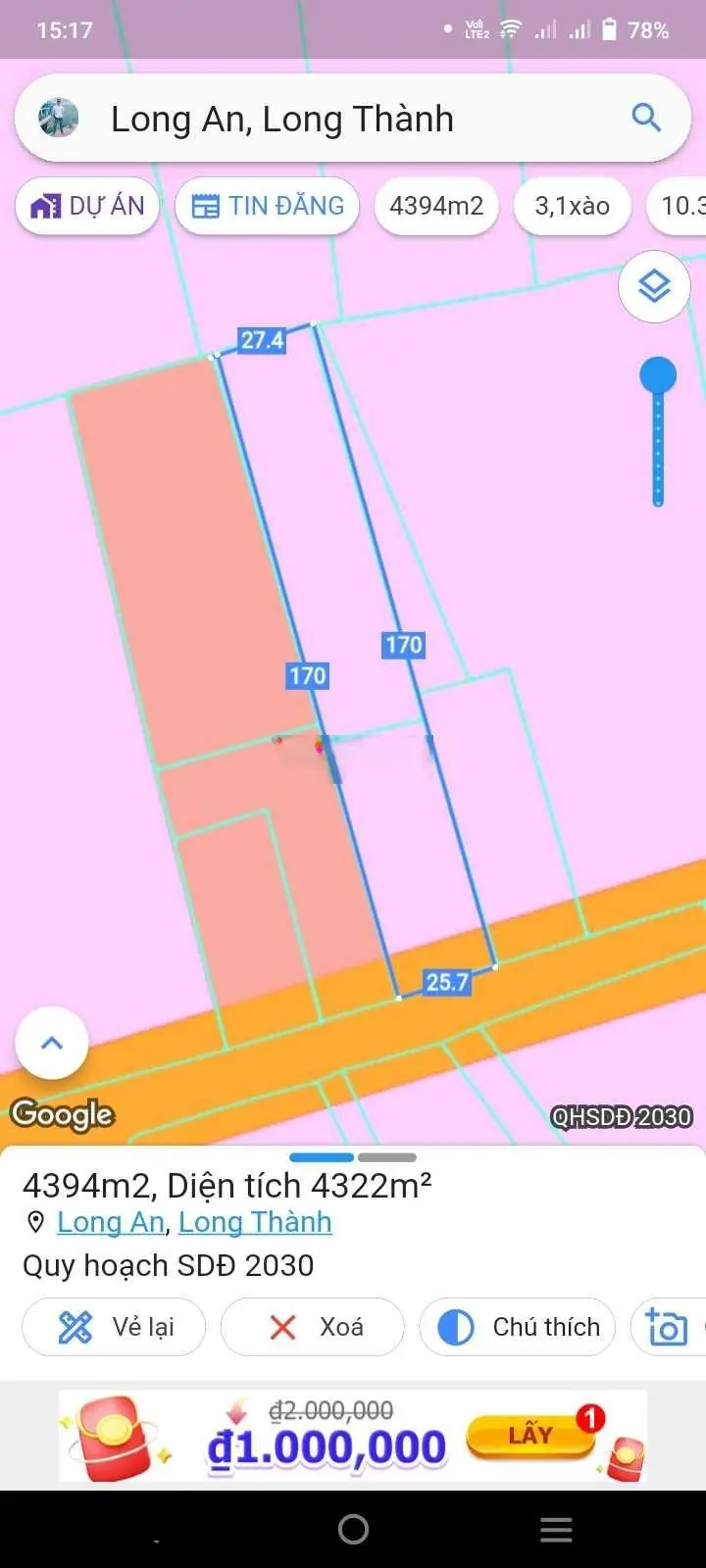Claim the voucher with the LẤY button
Image resolution: width=706 pixels, height=1568 pixels.
(x=529, y=1435)
